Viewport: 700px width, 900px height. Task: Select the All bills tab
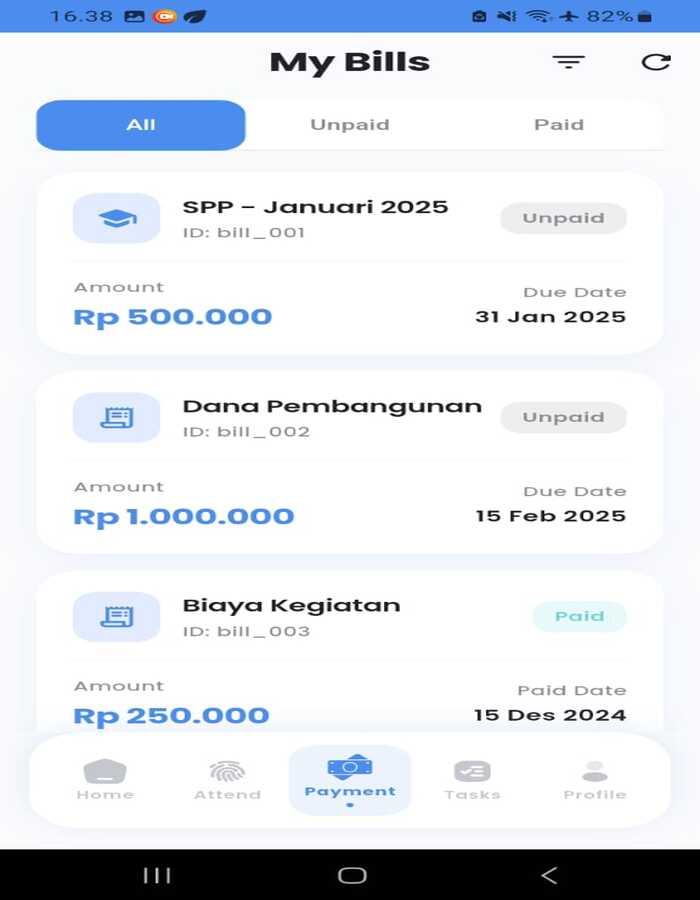click(x=141, y=125)
